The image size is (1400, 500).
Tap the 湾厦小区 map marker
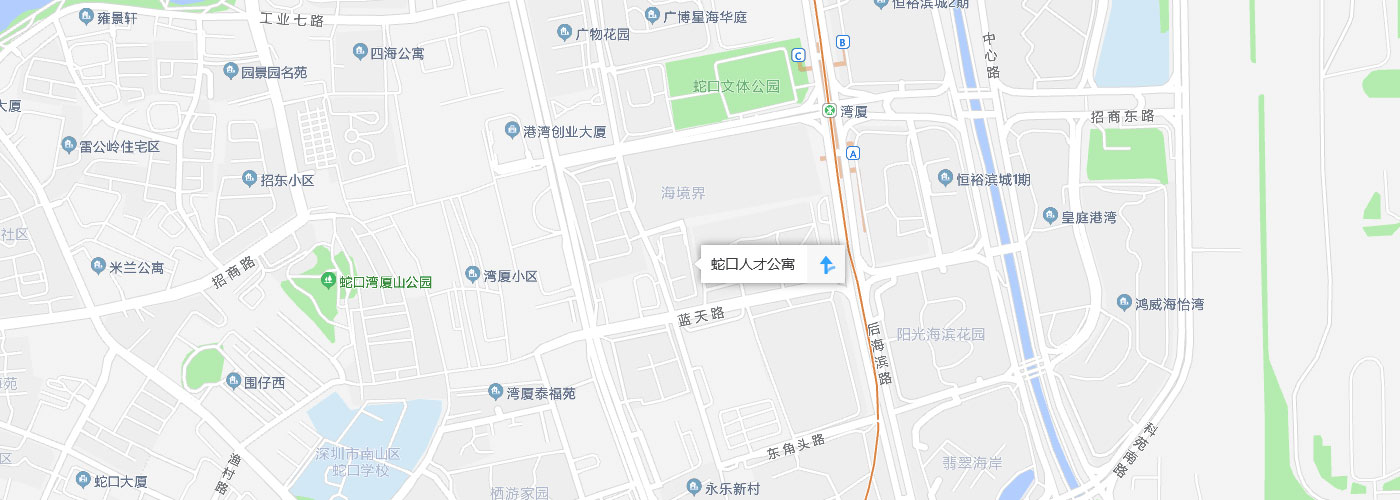pyautogui.click(x=472, y=274)
